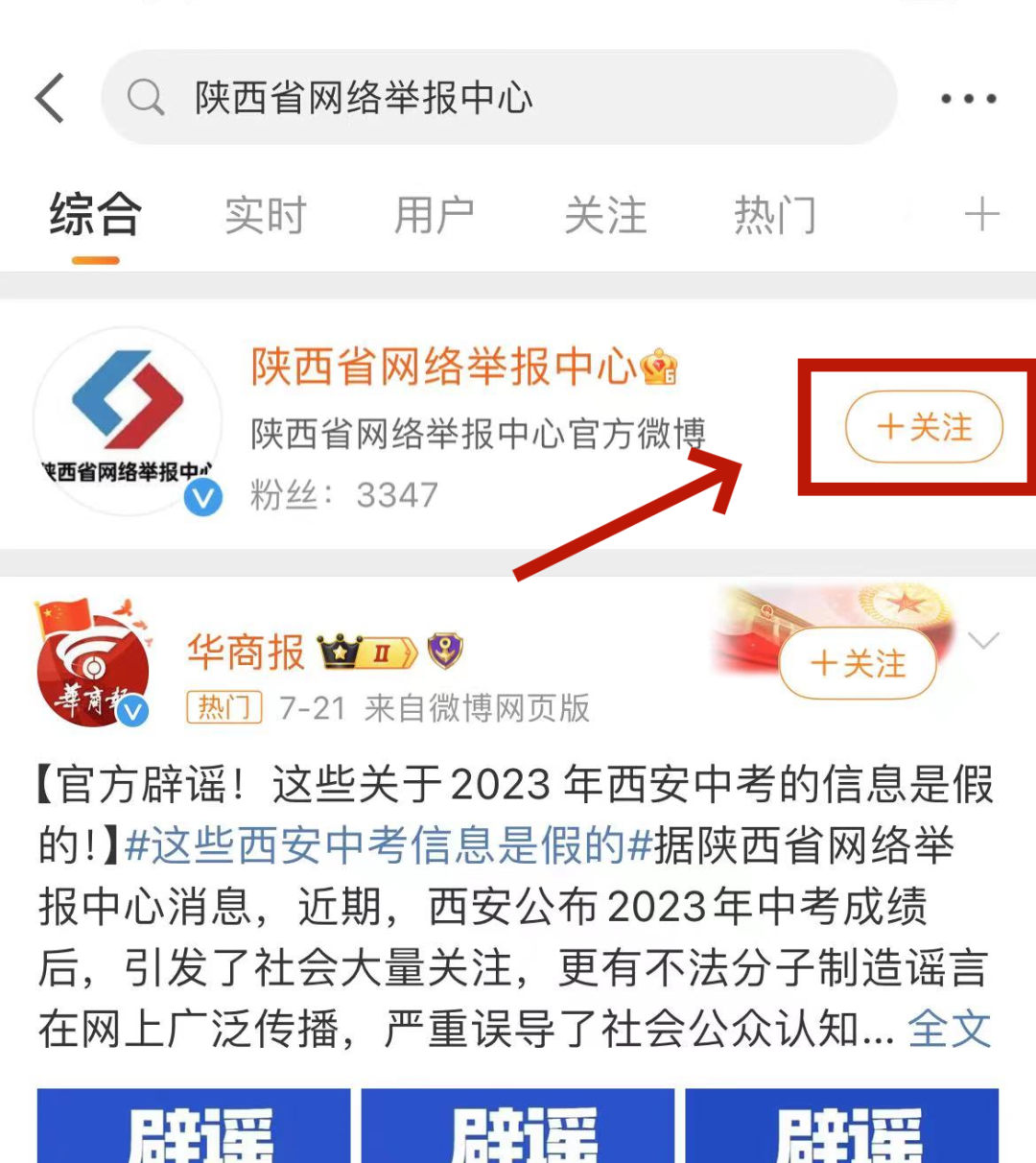The height and width of the screenshot is (1163, 1036).
Task: Tap the search field showing 陕西省网络举报中心
Action: (499, 98)
